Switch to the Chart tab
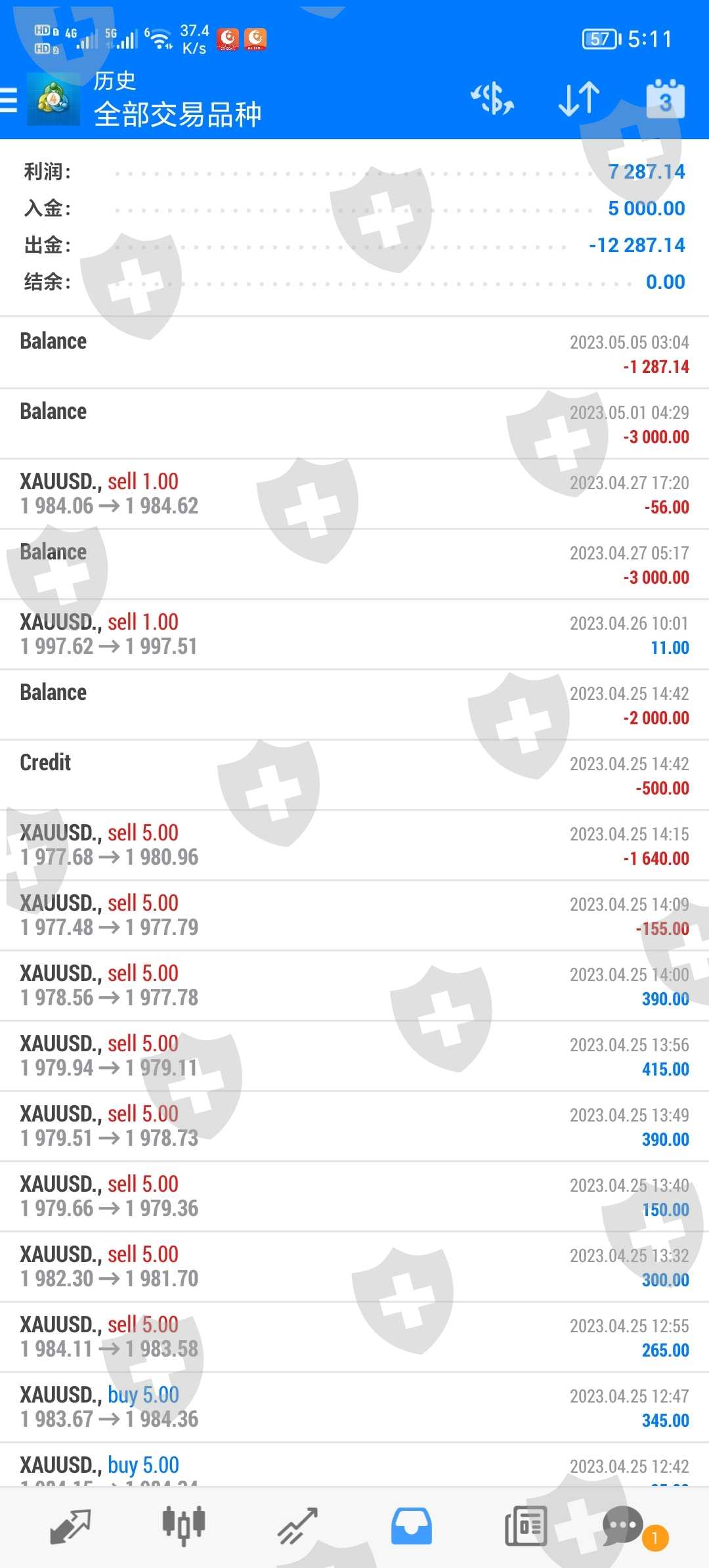709x1568 pixels. [x=184, y=1526]
